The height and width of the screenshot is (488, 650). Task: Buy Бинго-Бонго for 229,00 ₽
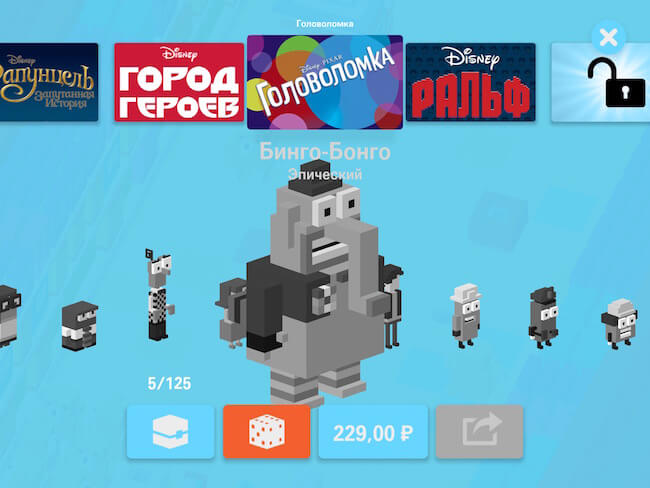(x=373, y=431)
